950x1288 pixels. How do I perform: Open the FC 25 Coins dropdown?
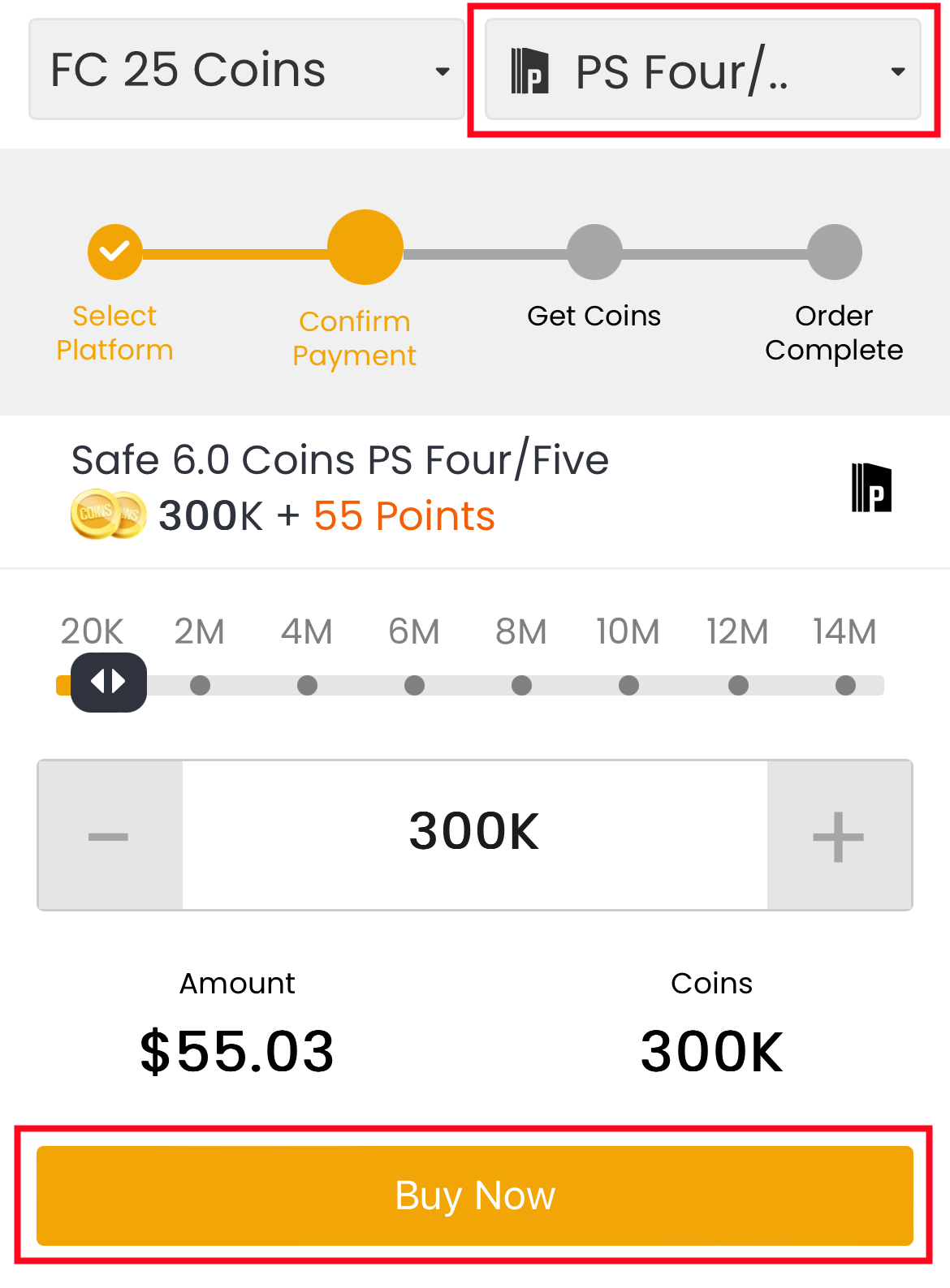[247, 70]
